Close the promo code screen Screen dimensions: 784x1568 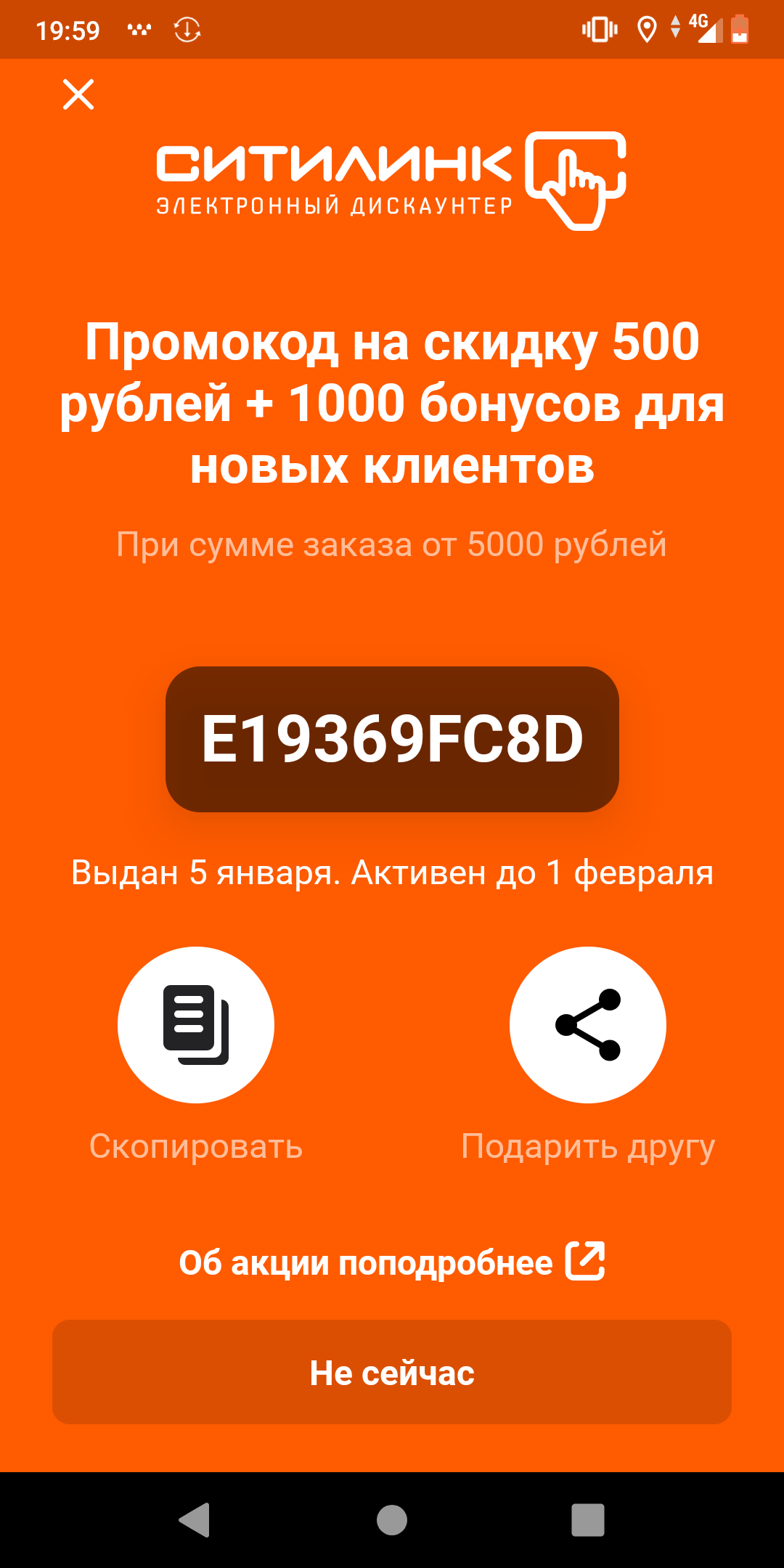(78, 94)
